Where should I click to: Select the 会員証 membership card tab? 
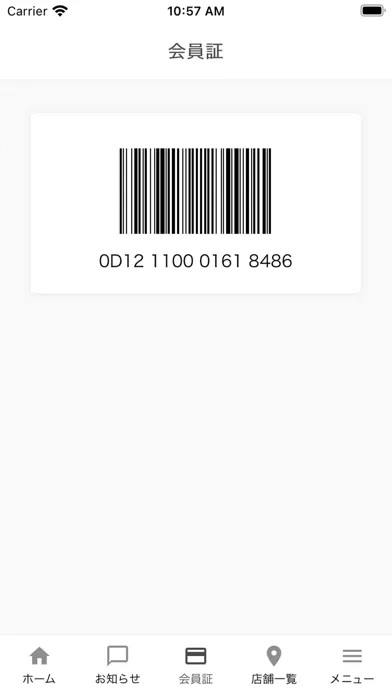tap(196, 665)
